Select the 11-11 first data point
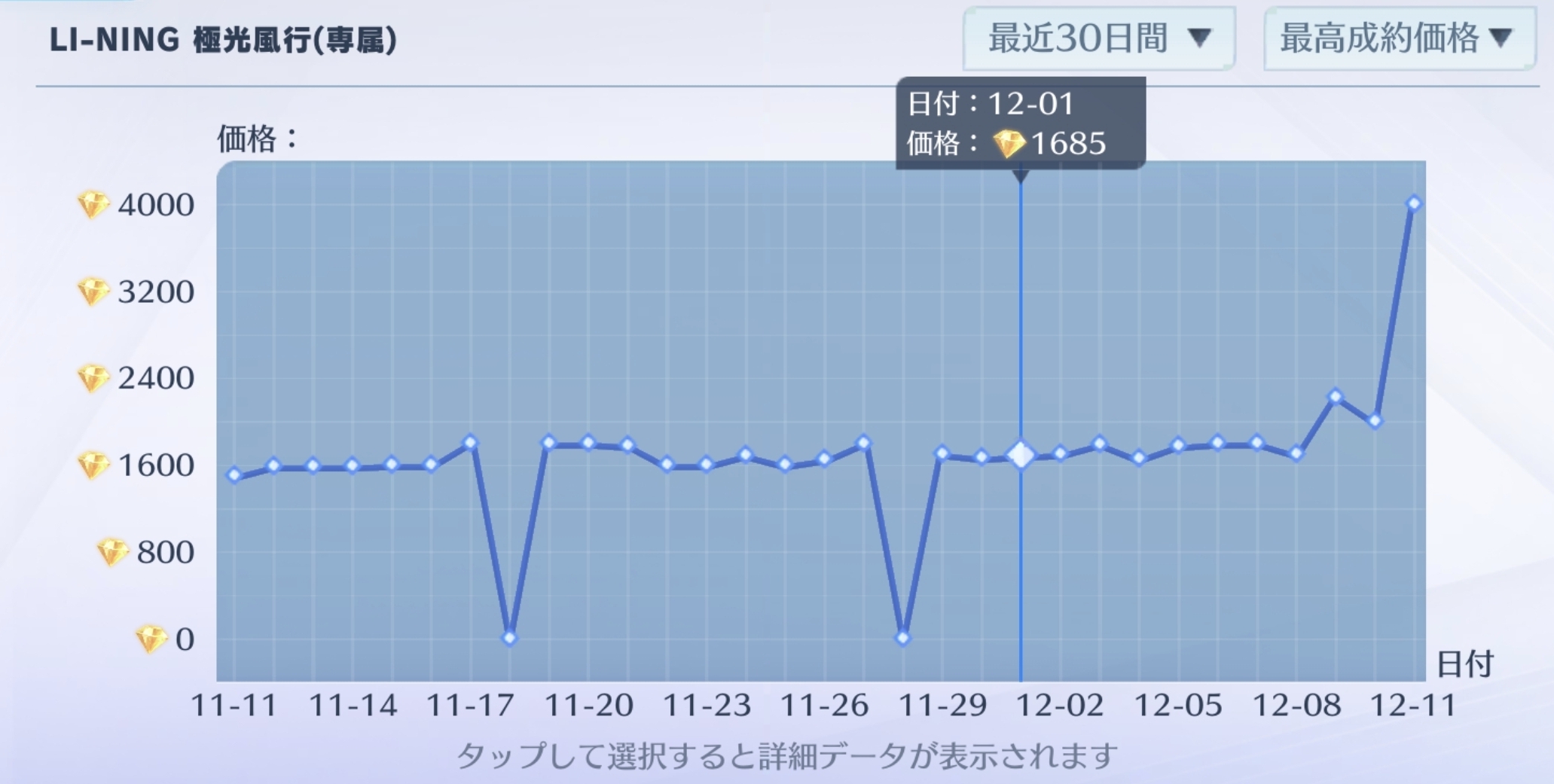Screen dimensions: 1554x784 pos(234,475)
